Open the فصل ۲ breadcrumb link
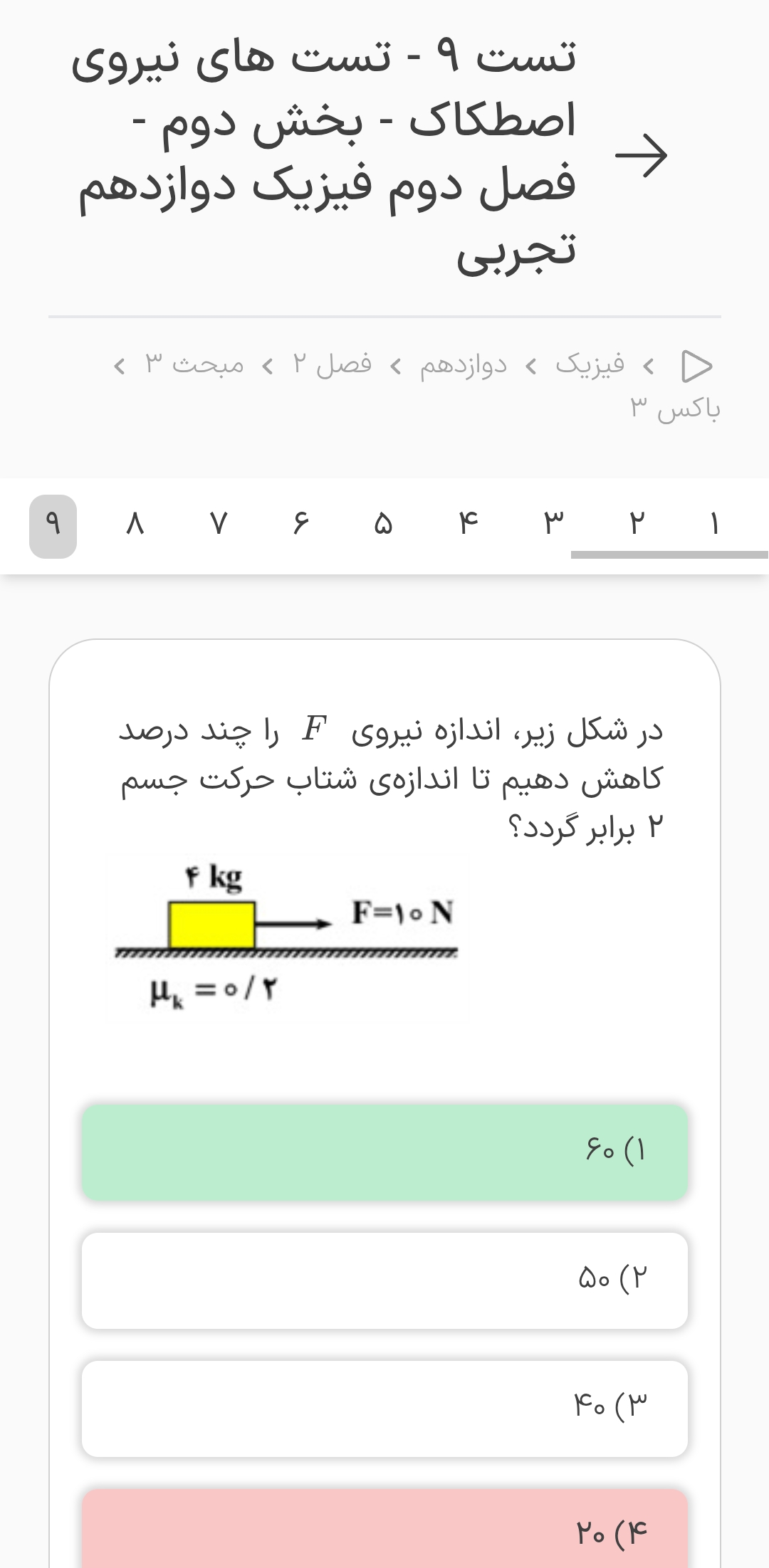This screenshot has width=769, height=1568. tap(332, 364)
